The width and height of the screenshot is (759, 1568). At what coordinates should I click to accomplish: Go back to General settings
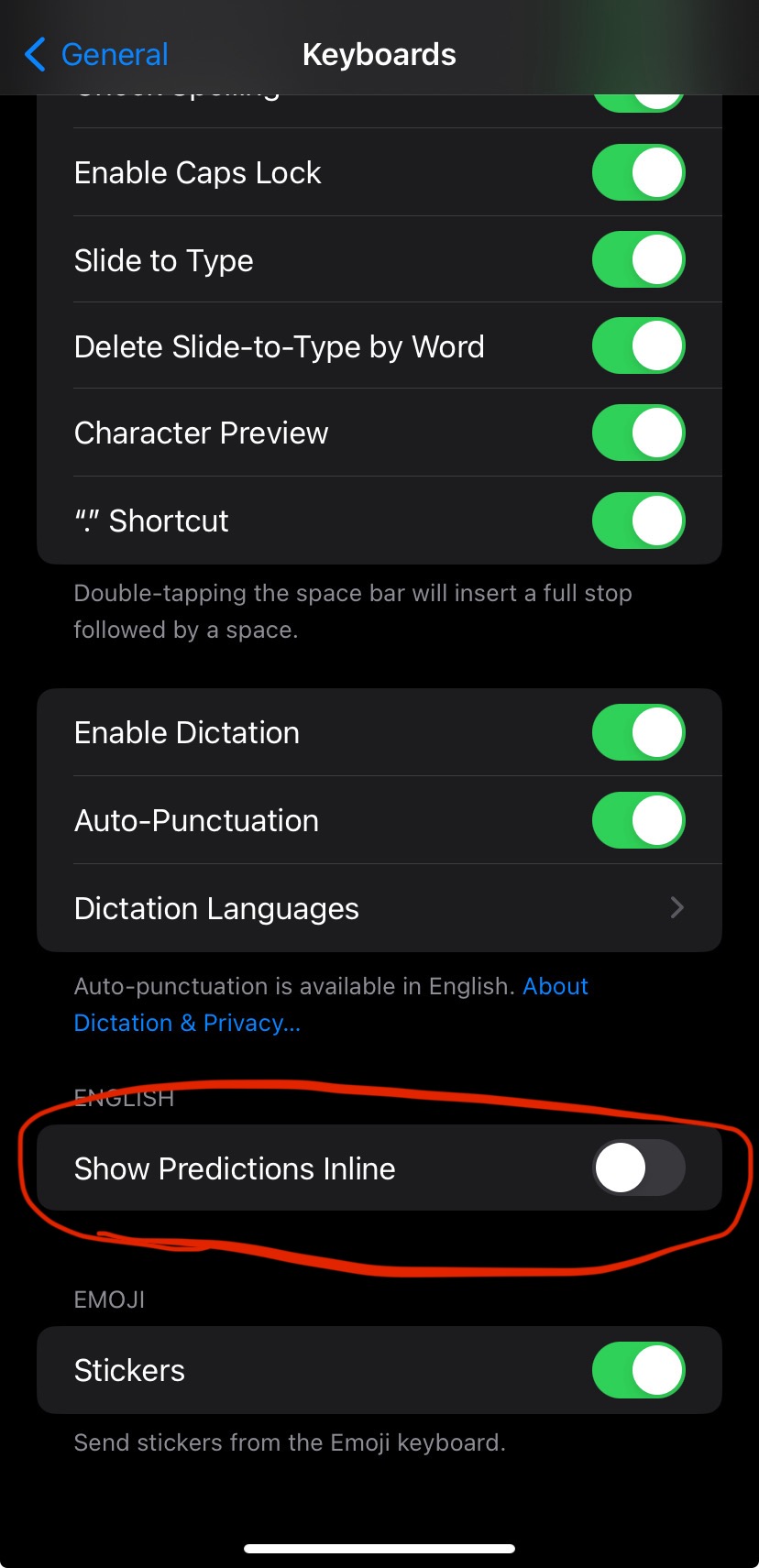(96, 55)
